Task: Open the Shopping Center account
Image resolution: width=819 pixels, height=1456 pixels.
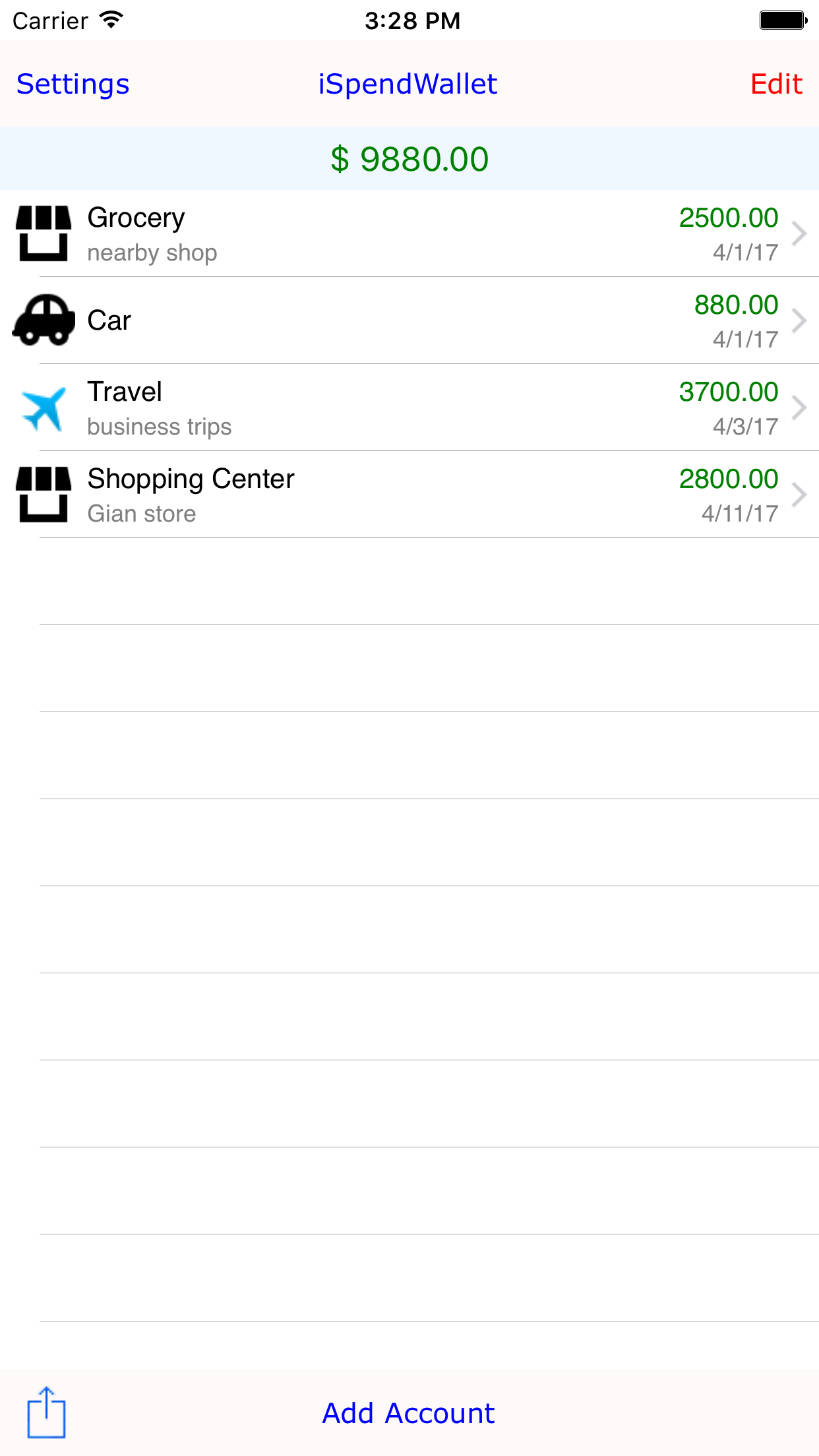Action: click(409, 495)
